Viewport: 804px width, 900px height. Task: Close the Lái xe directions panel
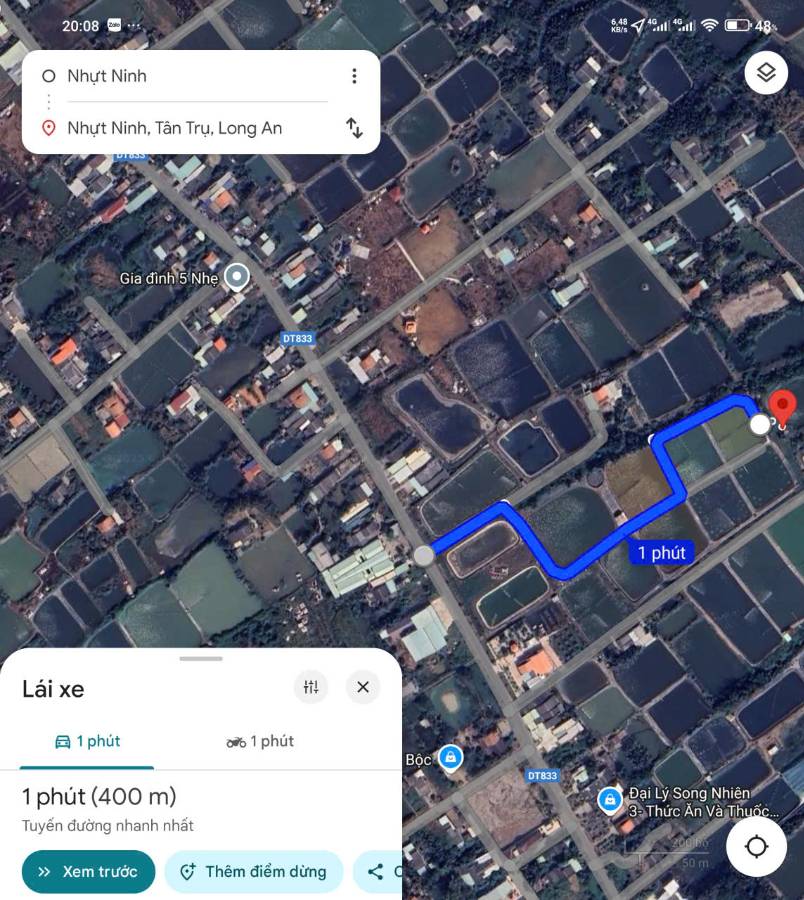363,687
